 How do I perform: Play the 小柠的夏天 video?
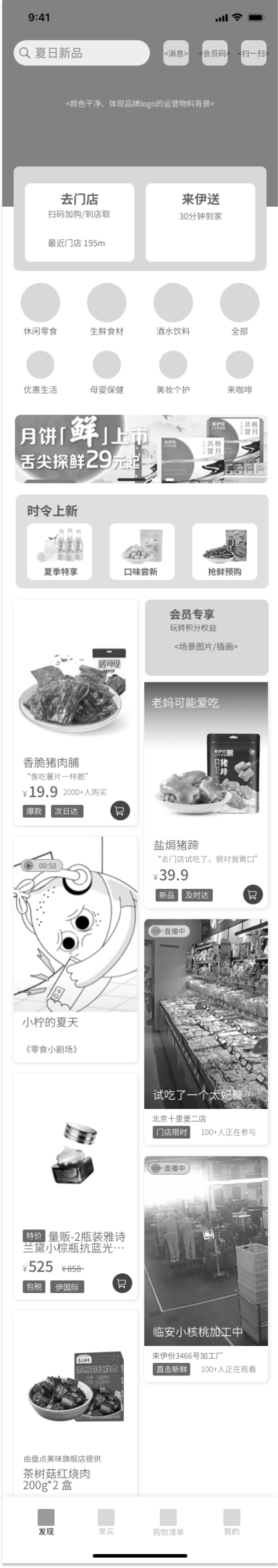click(x=29, y=865)
